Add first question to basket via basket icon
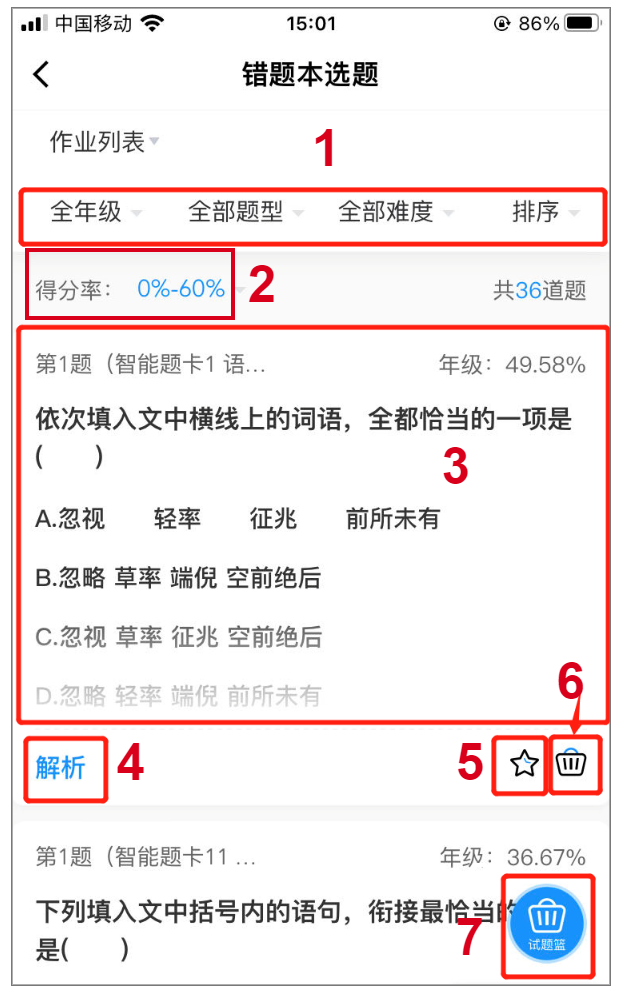The height and width of the screenshot is (992, 619). click(x=571, y=762)
